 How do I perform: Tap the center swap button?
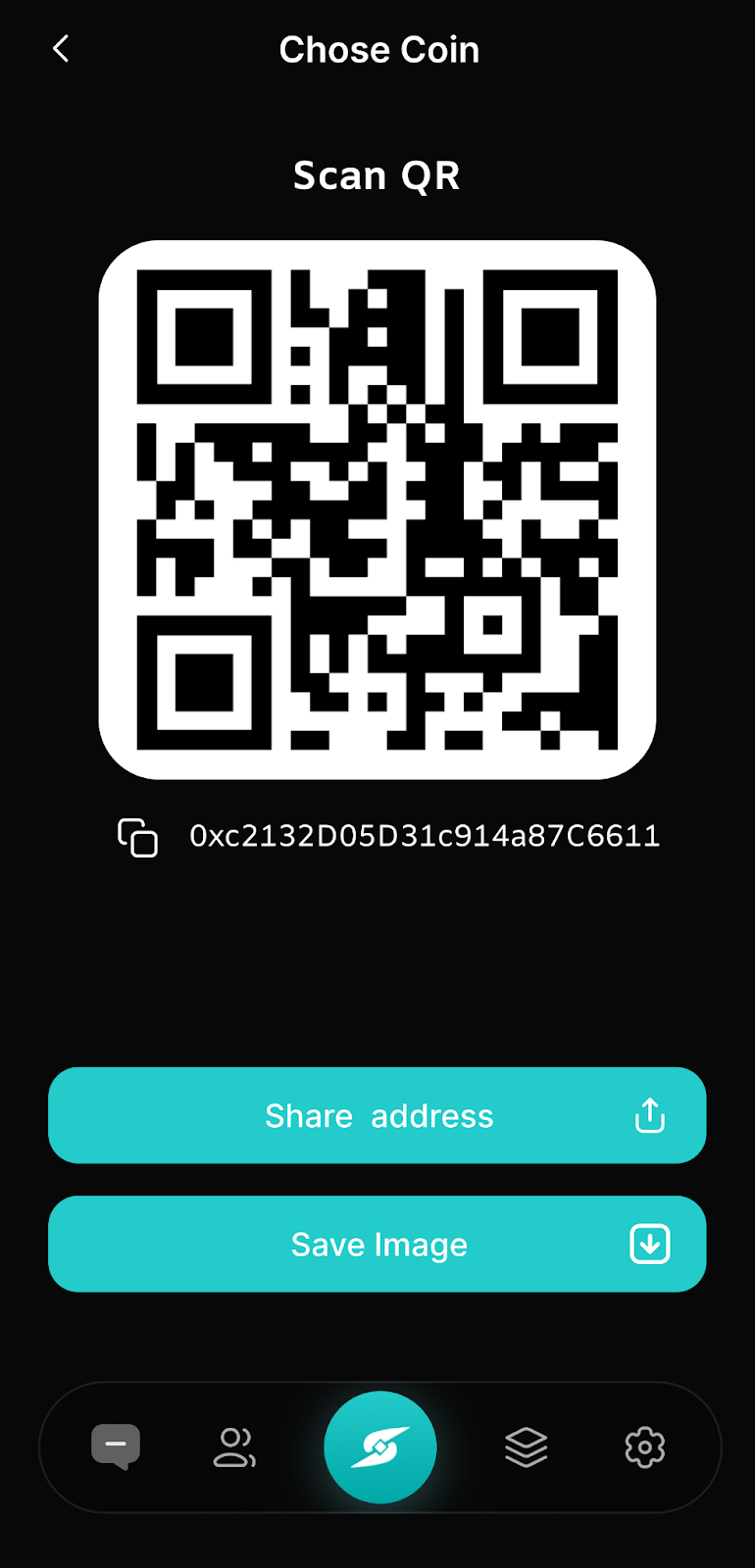[380, 1446]
